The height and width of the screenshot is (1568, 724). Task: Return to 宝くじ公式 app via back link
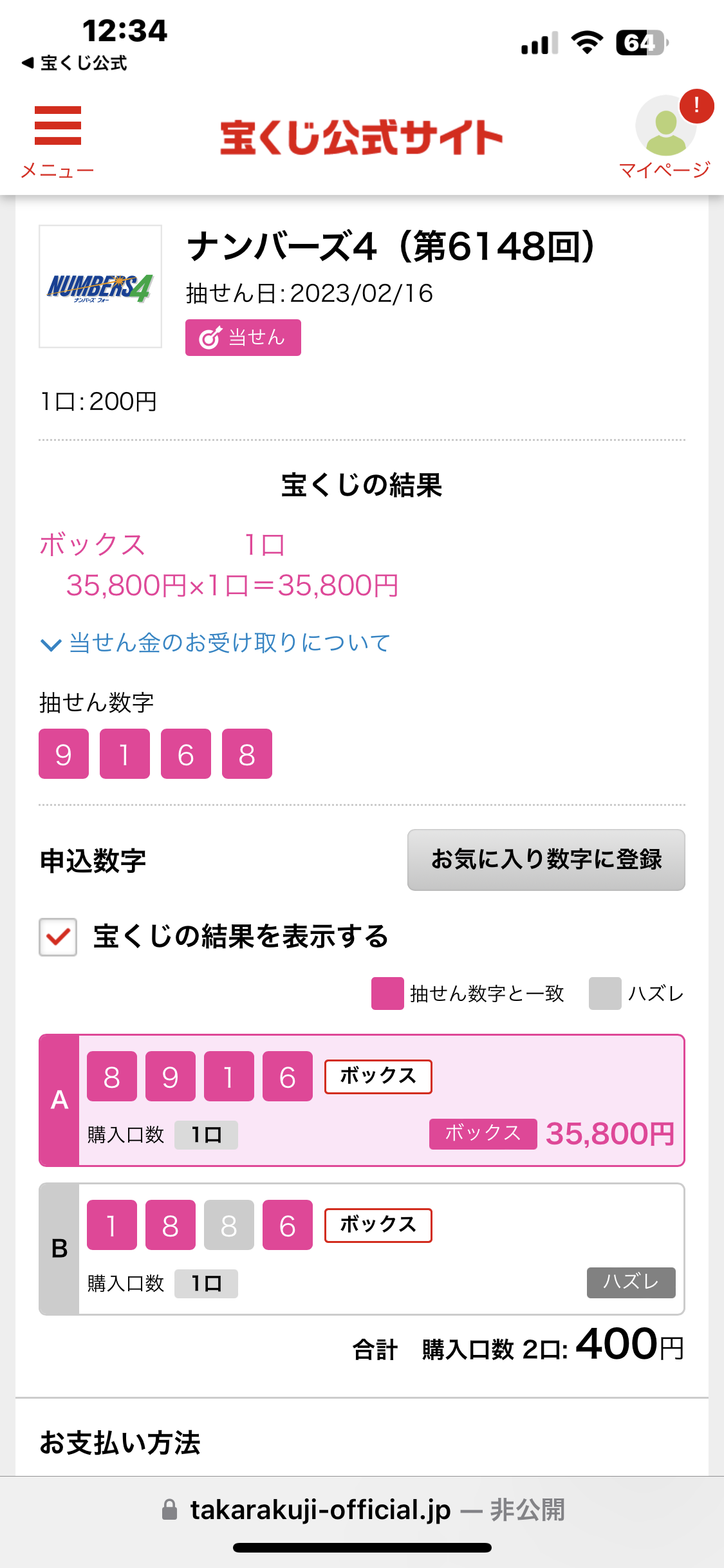point(74,63)
